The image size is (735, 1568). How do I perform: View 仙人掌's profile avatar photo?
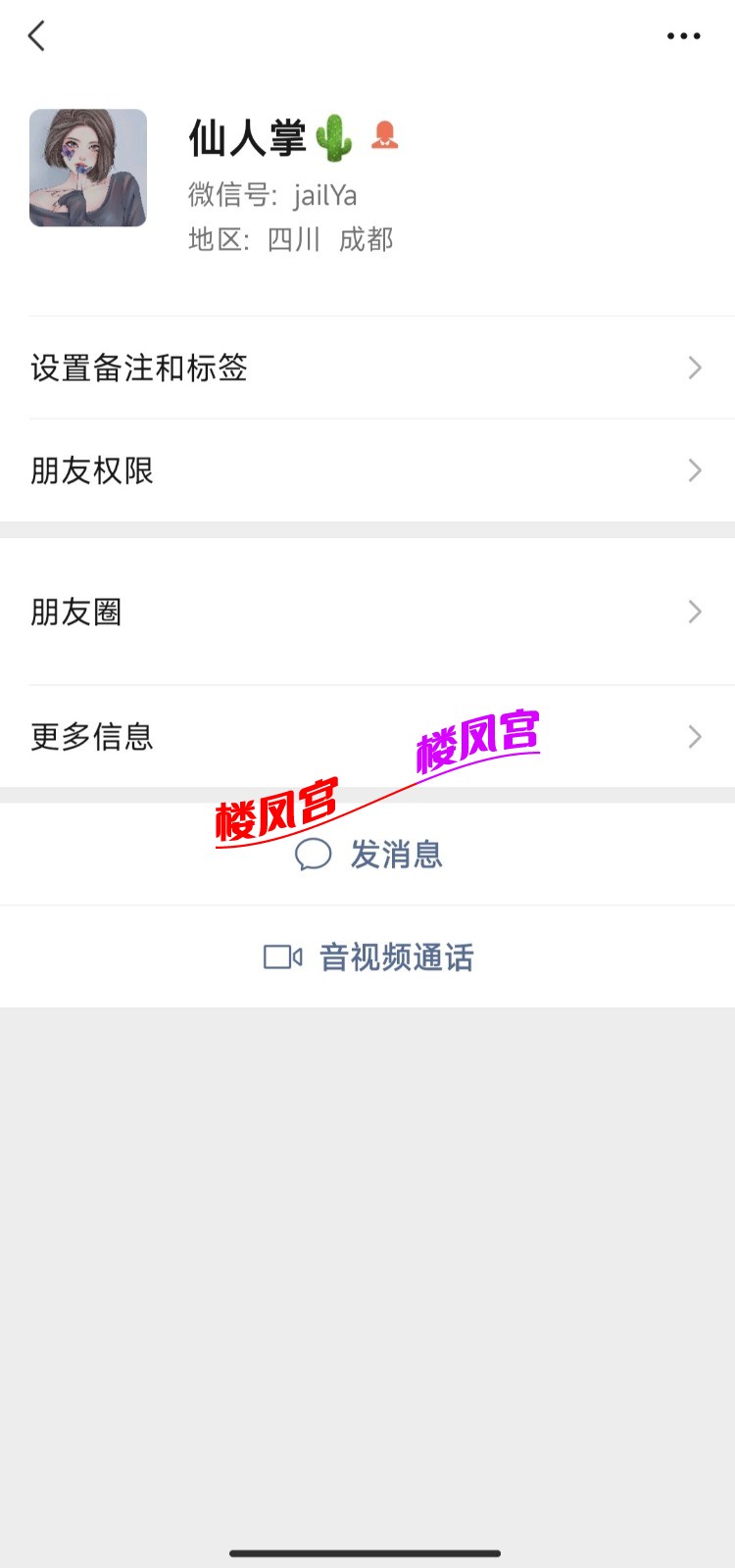coord(88,168)
